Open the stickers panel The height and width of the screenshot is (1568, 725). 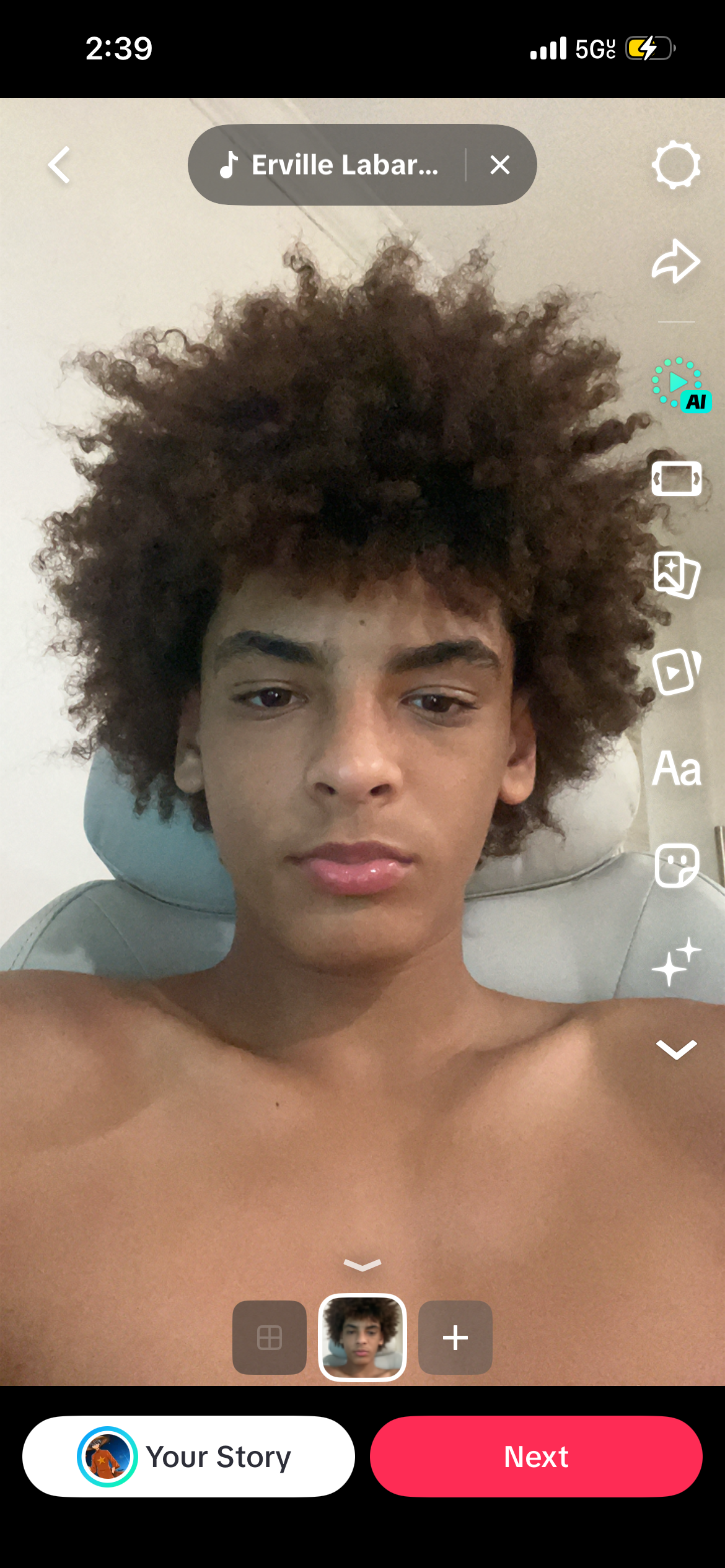(676, 865)
